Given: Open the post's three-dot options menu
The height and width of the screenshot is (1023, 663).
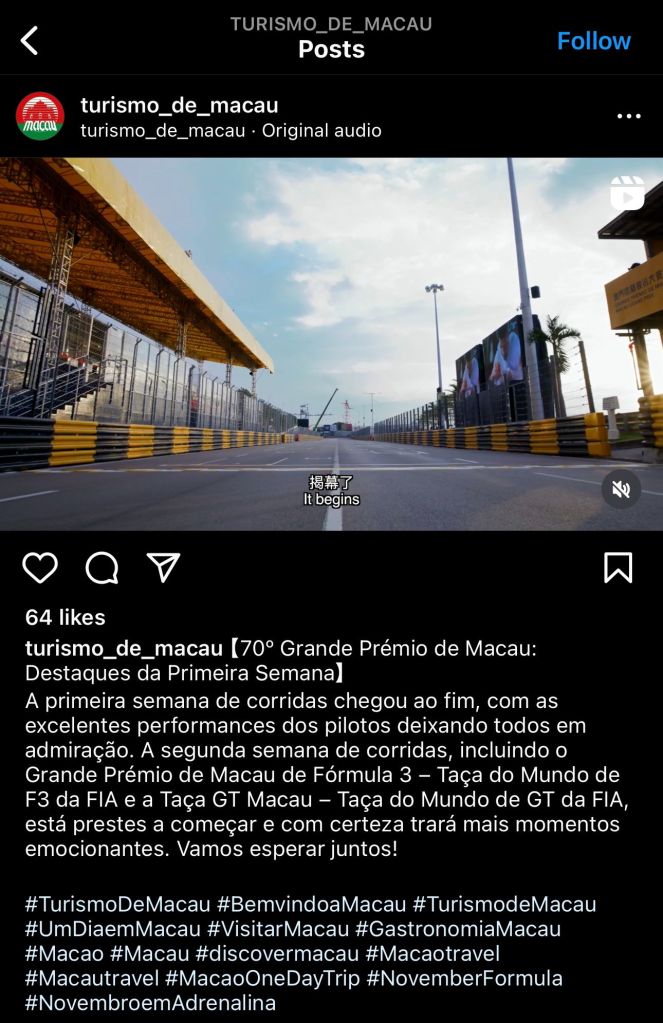Looking at the screenshot, I should coord(628,117).
